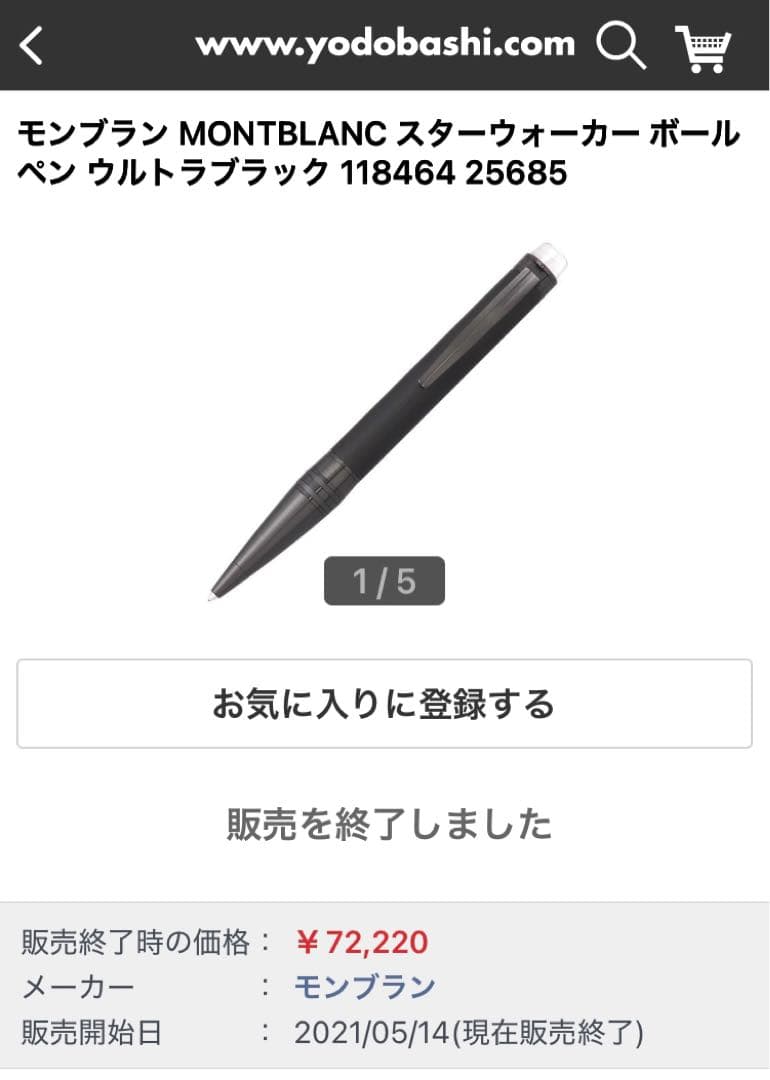Tap the www.yodobashi.com site logo

click(385, 44)
